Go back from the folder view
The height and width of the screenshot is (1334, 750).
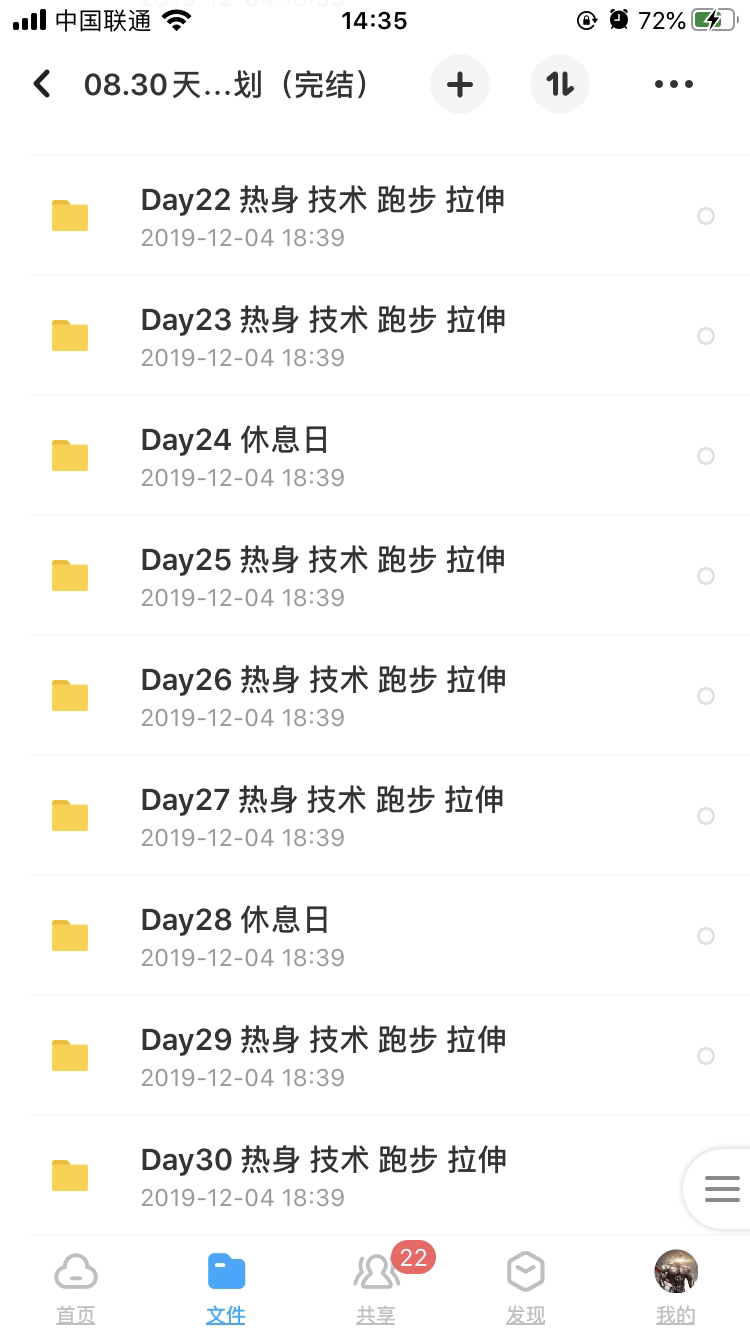(42, 84)
